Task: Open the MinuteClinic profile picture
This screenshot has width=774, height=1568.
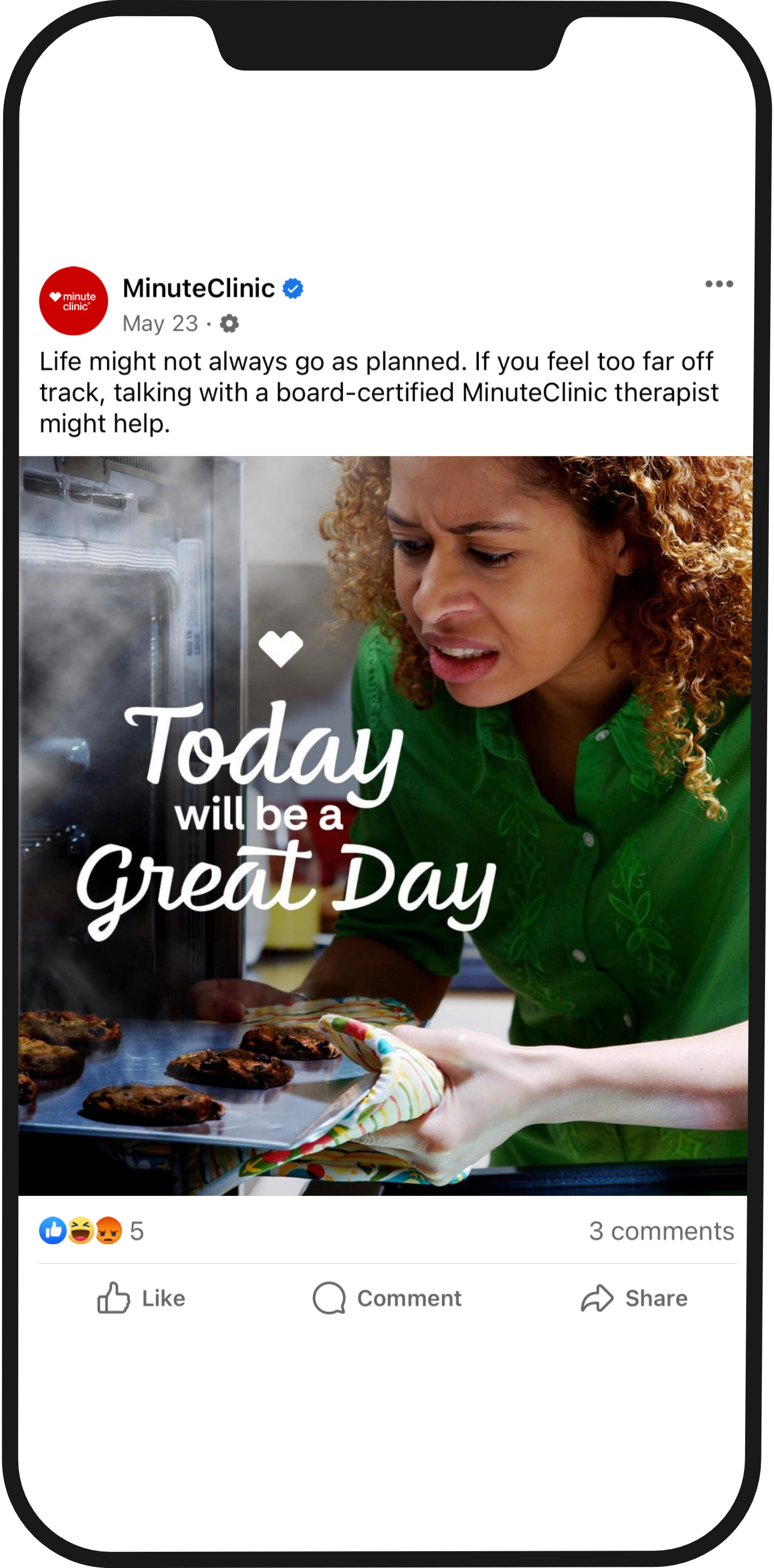Action: point(74,301)
